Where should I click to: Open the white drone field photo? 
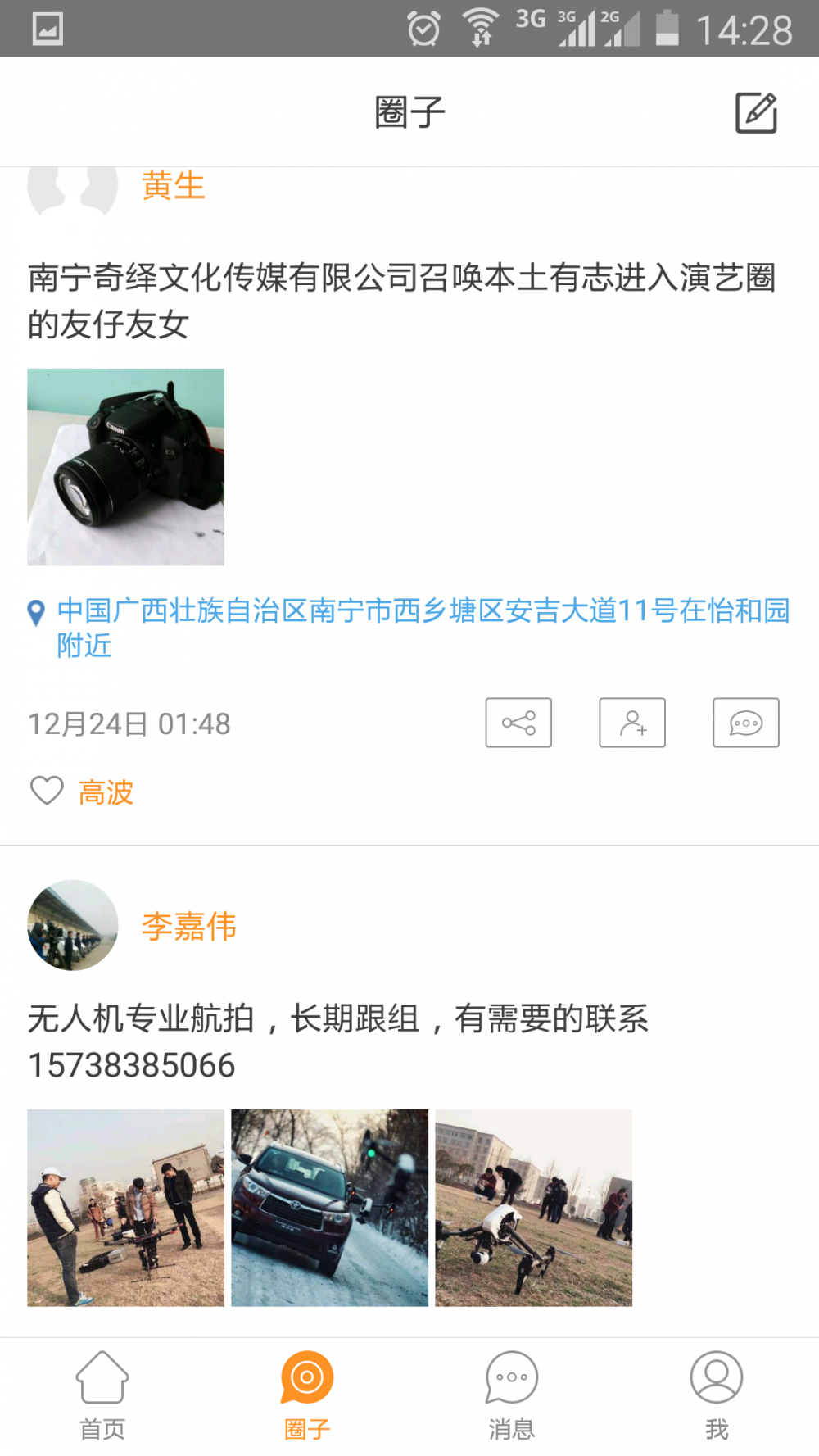(533, 1208)
